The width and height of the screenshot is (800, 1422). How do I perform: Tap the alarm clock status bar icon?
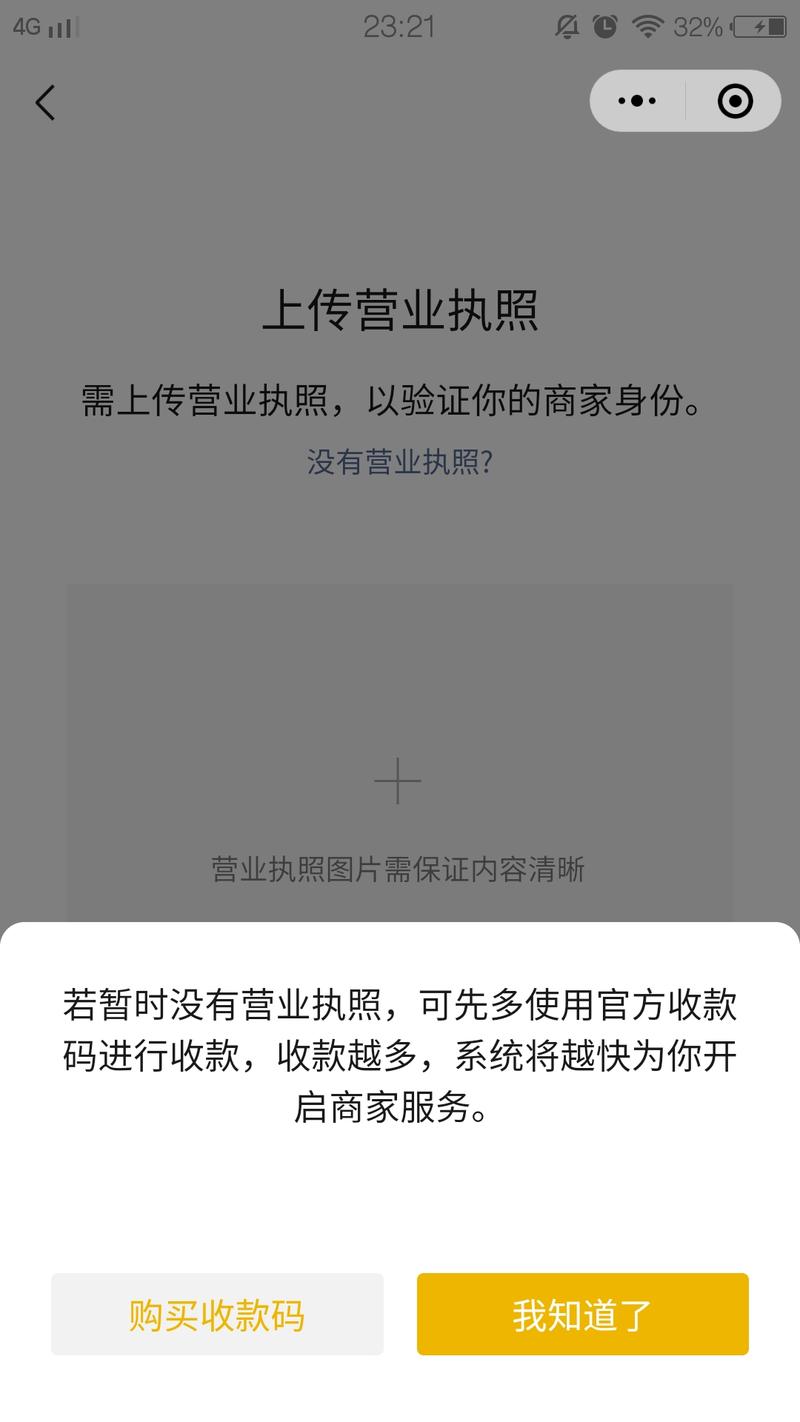[604, 27]
